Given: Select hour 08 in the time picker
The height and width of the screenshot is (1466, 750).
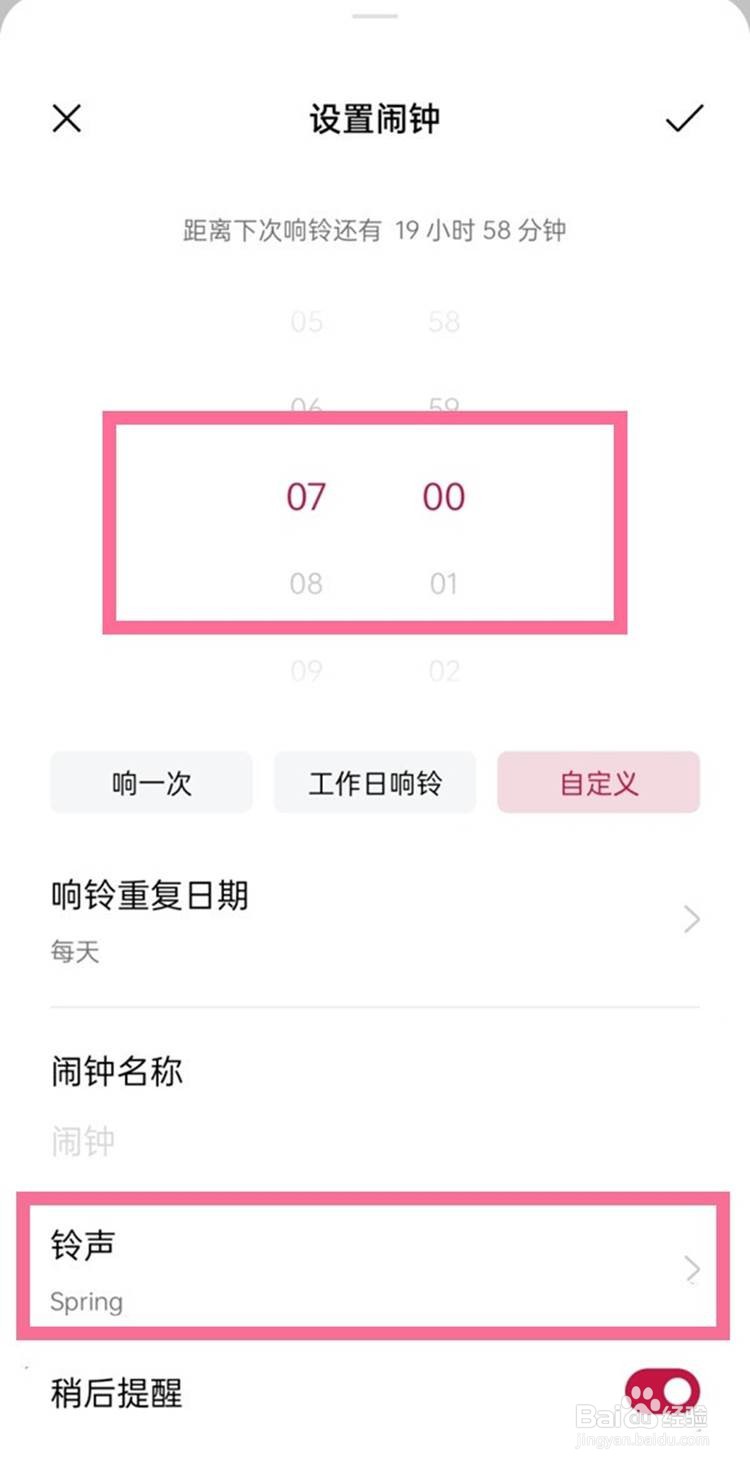Looking at the screenshot, I should click(306, 584).
